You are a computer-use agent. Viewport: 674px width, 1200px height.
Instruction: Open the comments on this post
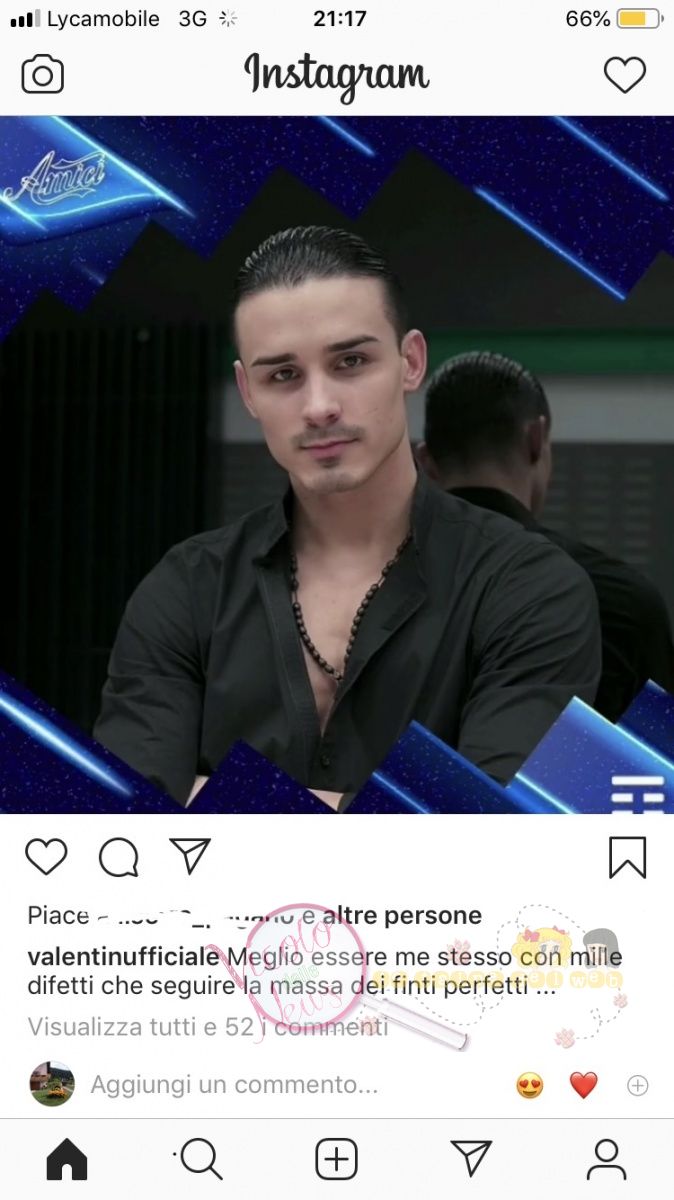click(118, 857)
